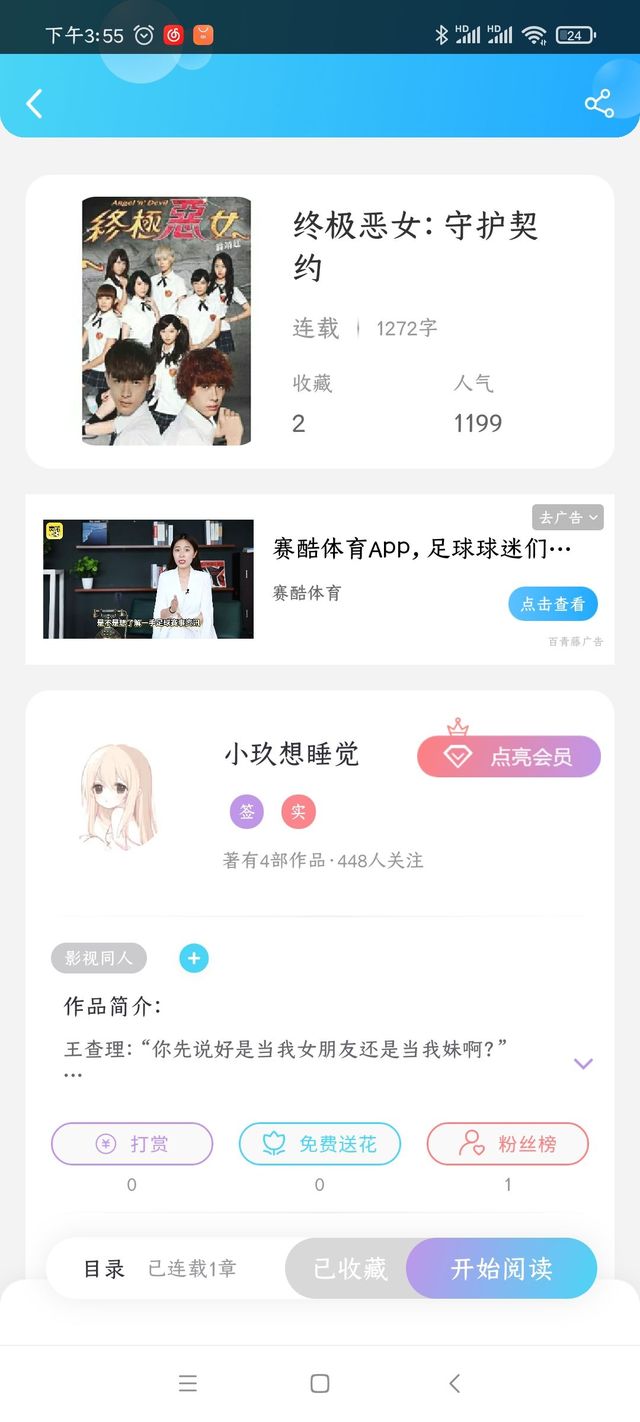This screenshot has height=1422, width=640.
Task: Share this novel via the share icon
Action: [x=599, y=103]
